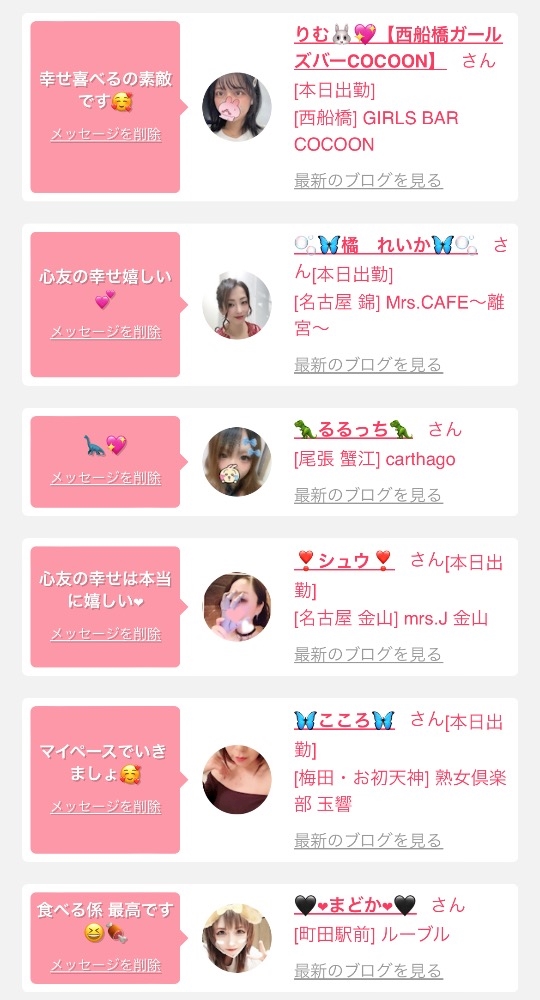View こころ's latest blog
This screenshot has width=540, height=1000.
pos(368,841)
